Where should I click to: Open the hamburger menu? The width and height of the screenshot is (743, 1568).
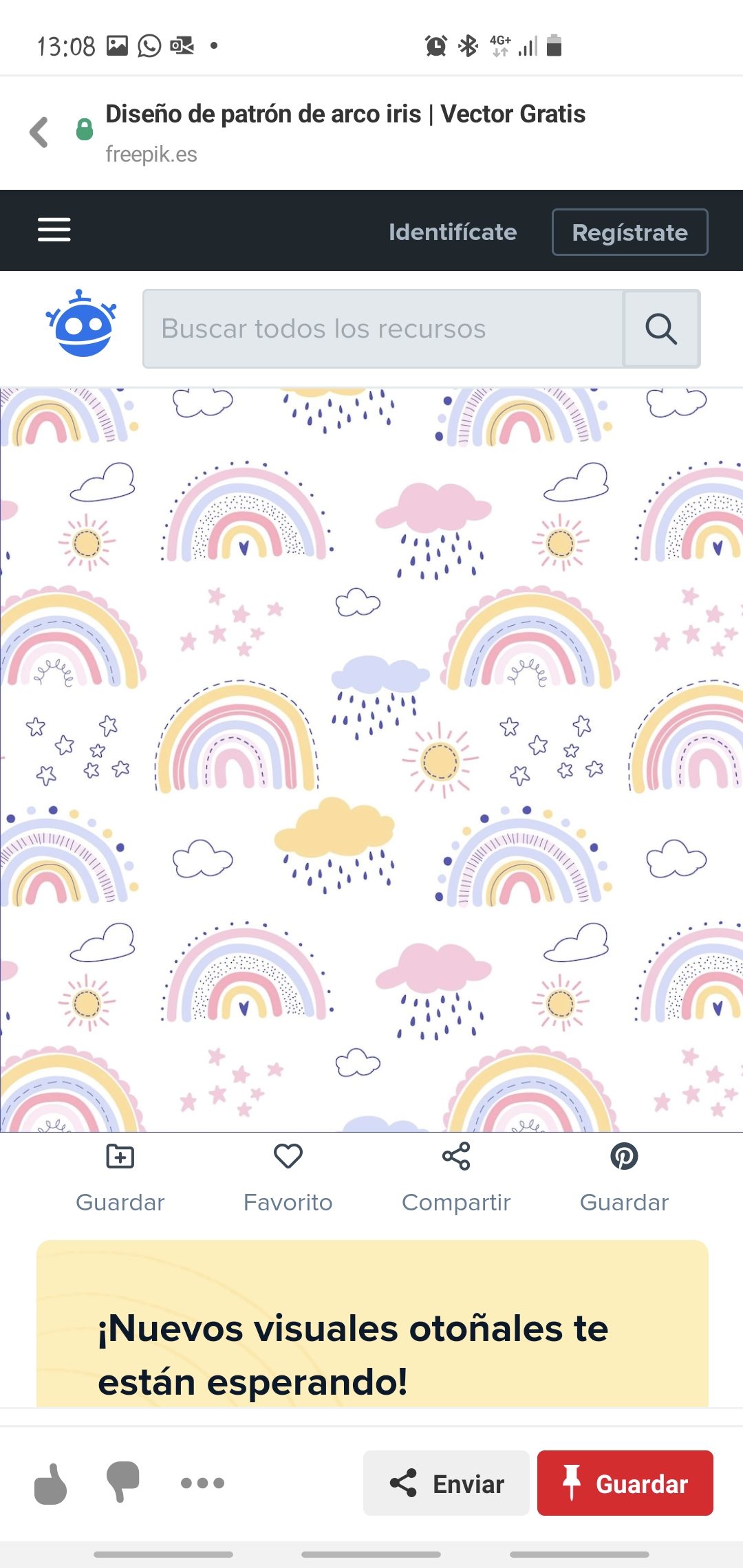54,230
